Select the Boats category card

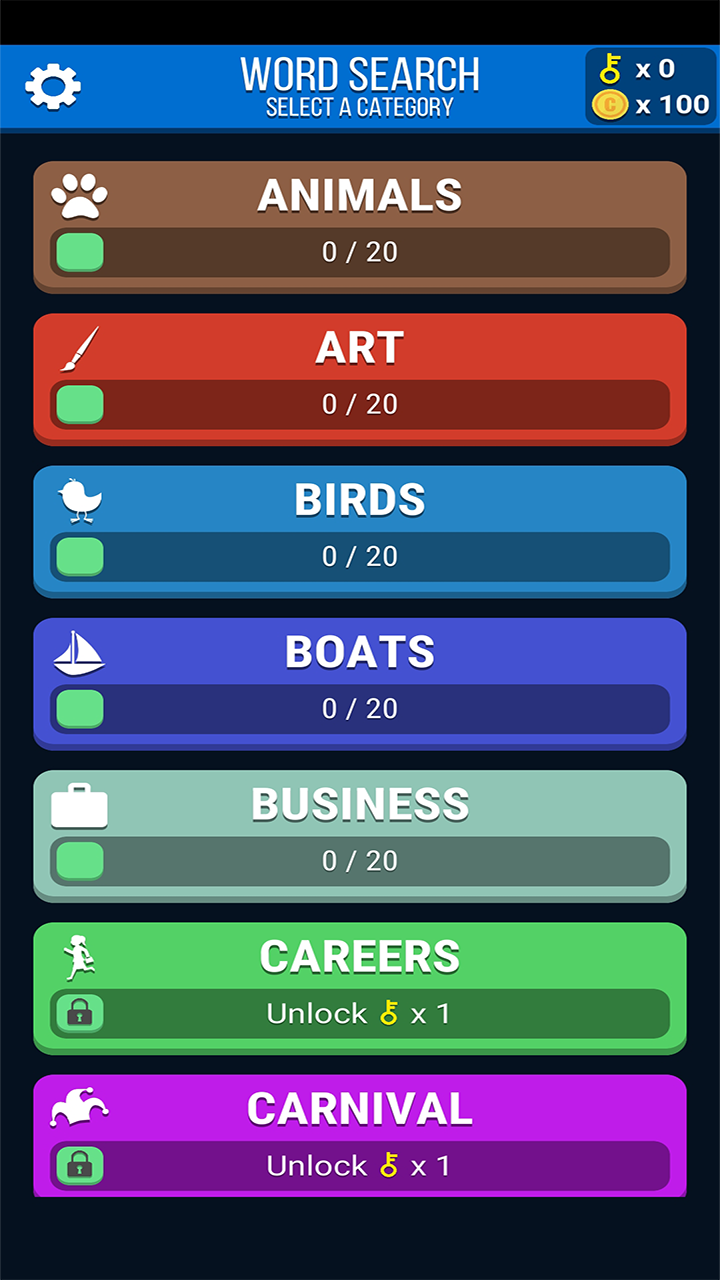coord(360,652)
